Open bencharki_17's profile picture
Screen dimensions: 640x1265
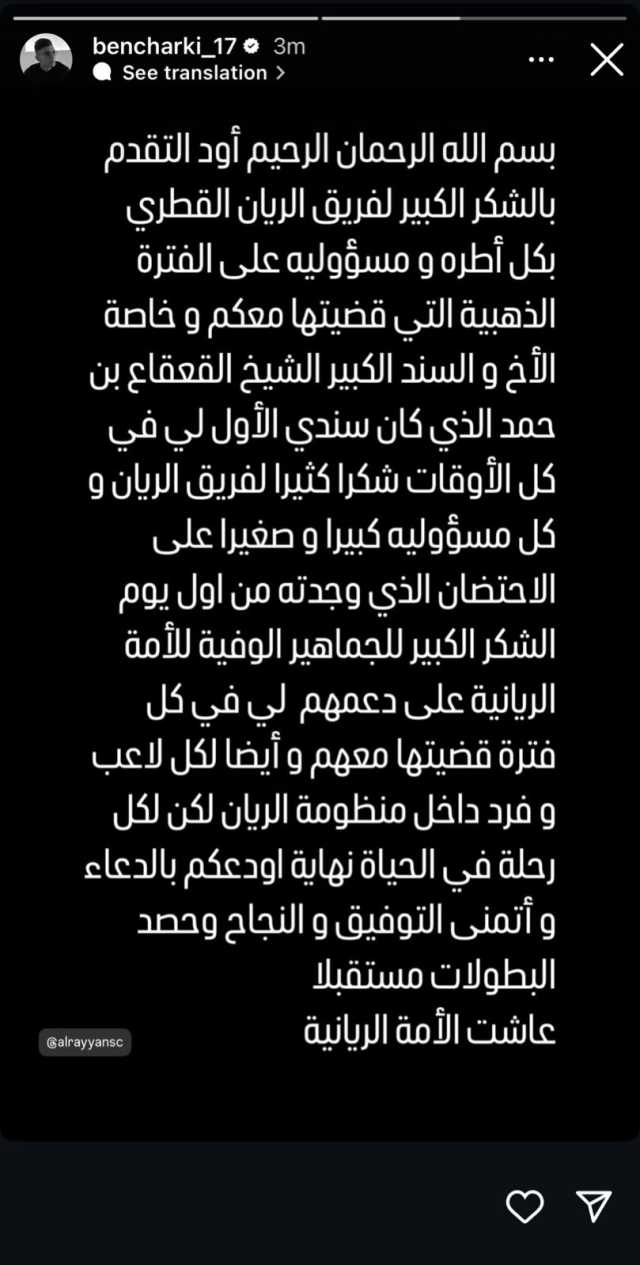(x=46, y=59)
